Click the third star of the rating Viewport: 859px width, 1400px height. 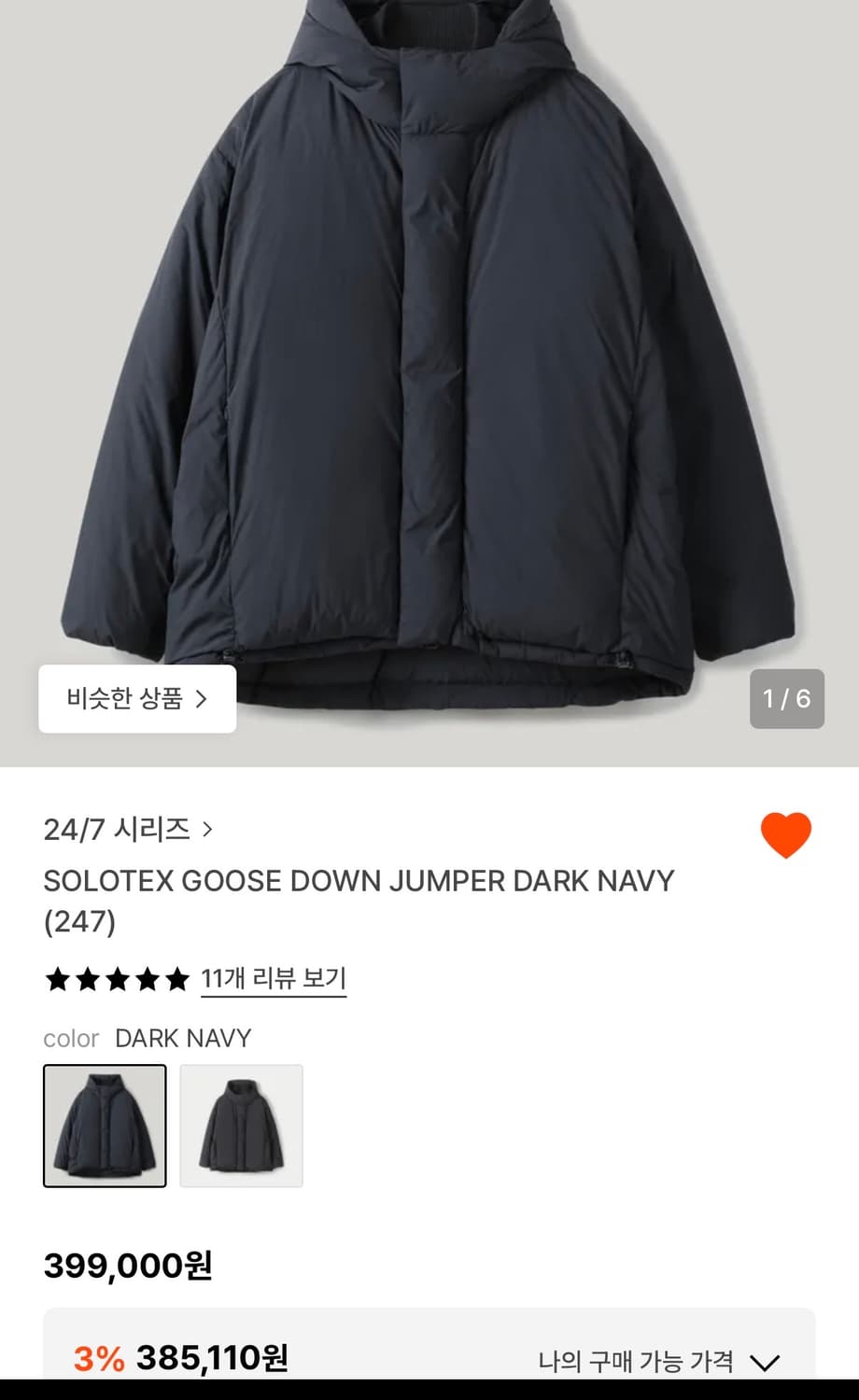point(119,979)
